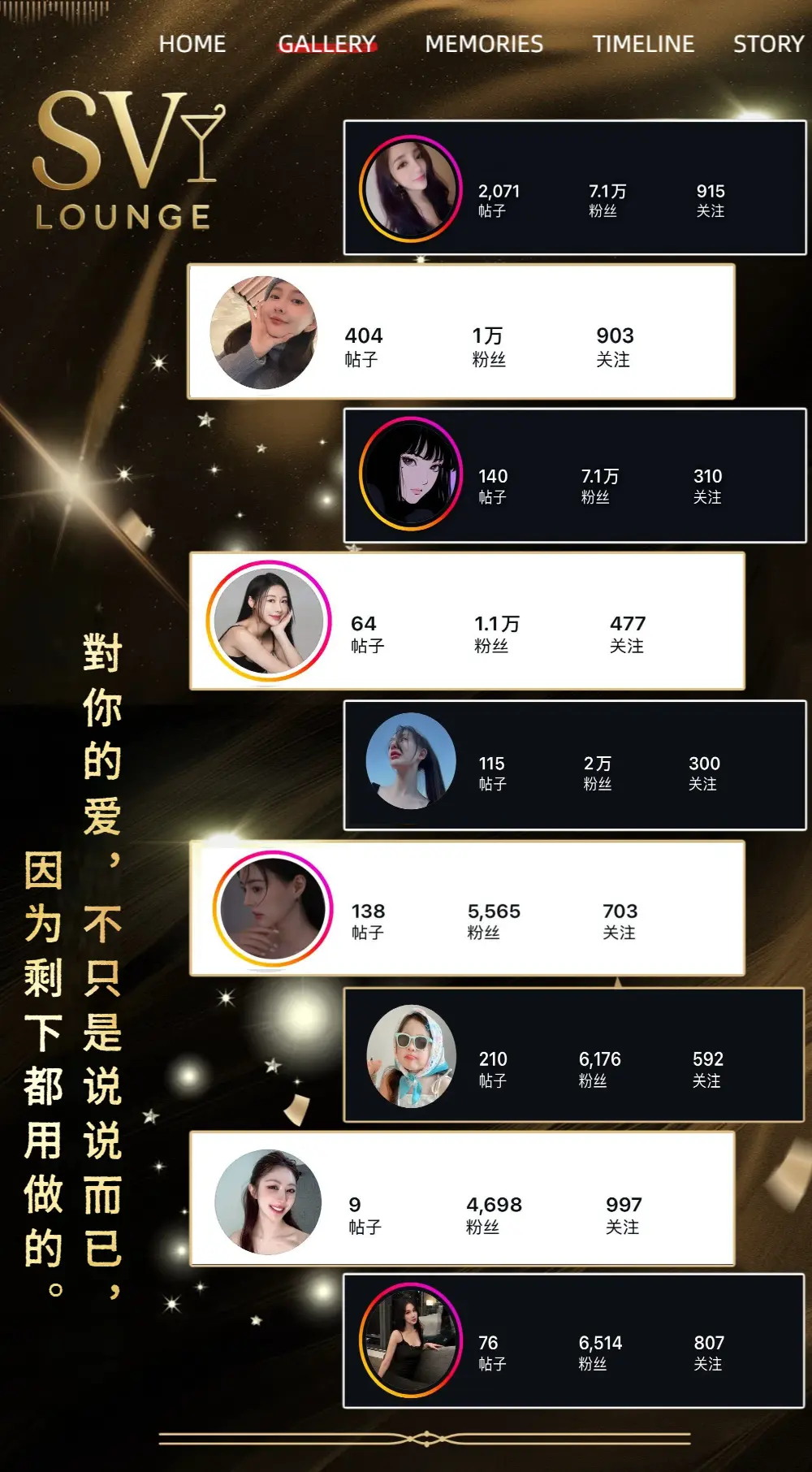Select the STORY menu item

point(768,44)
